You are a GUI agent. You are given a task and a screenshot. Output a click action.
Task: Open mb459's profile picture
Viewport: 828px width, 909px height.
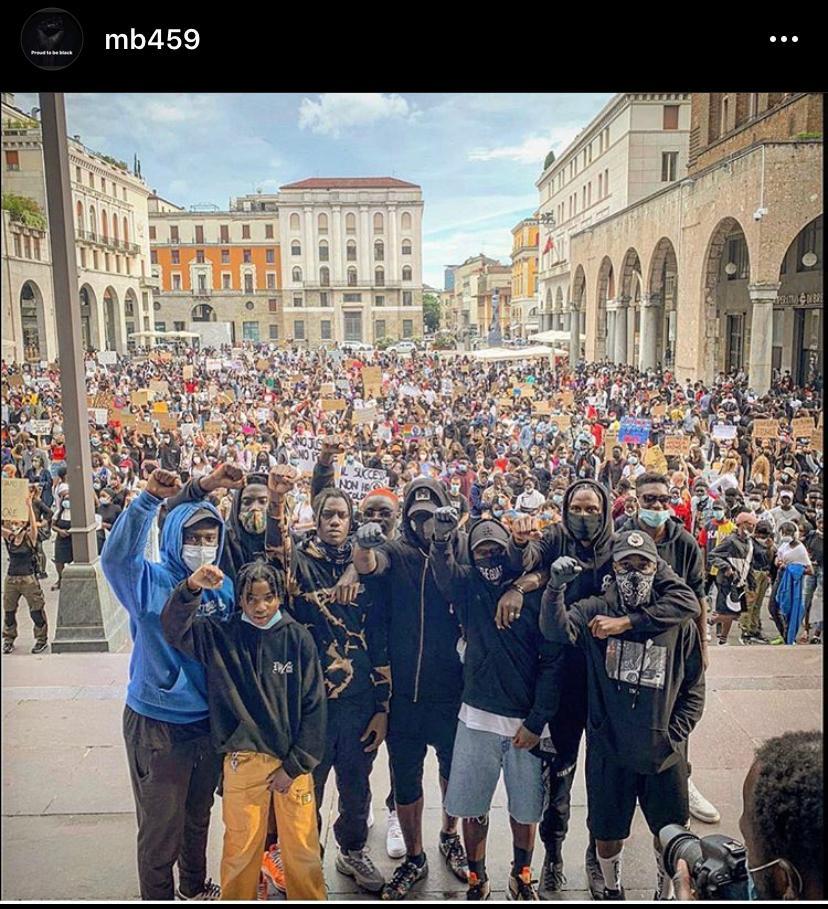coord(52,39)
